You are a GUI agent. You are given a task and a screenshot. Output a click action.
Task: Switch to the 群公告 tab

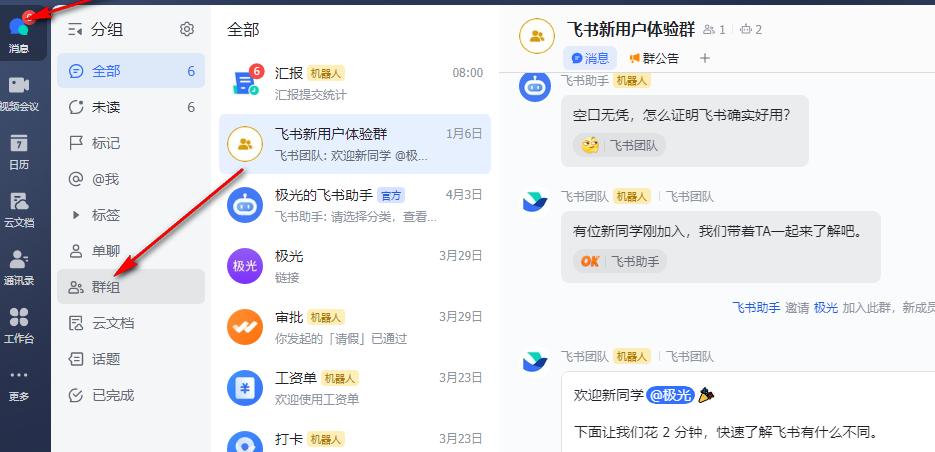pos(653,58)
